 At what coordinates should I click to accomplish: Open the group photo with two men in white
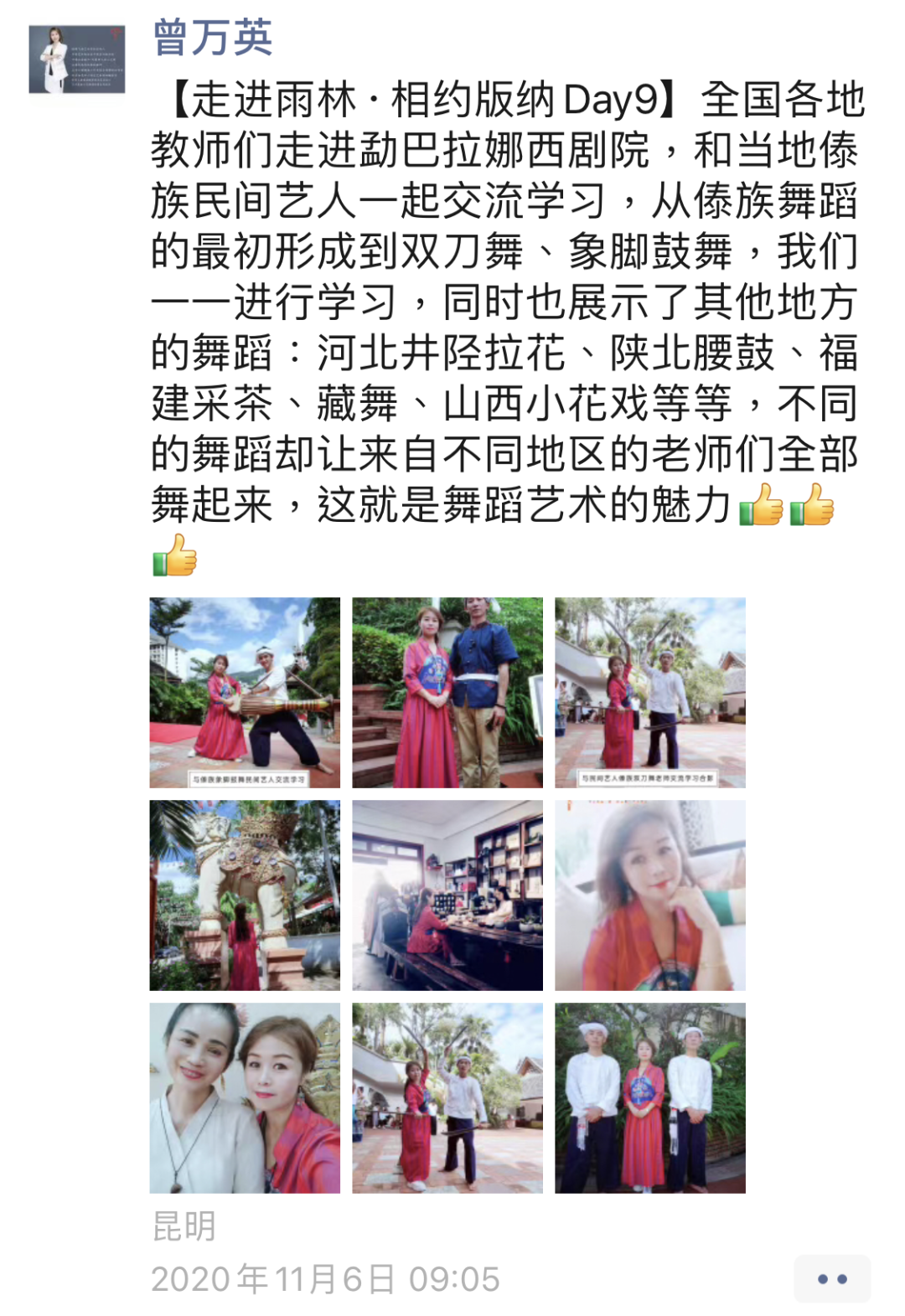point(649,1097)
